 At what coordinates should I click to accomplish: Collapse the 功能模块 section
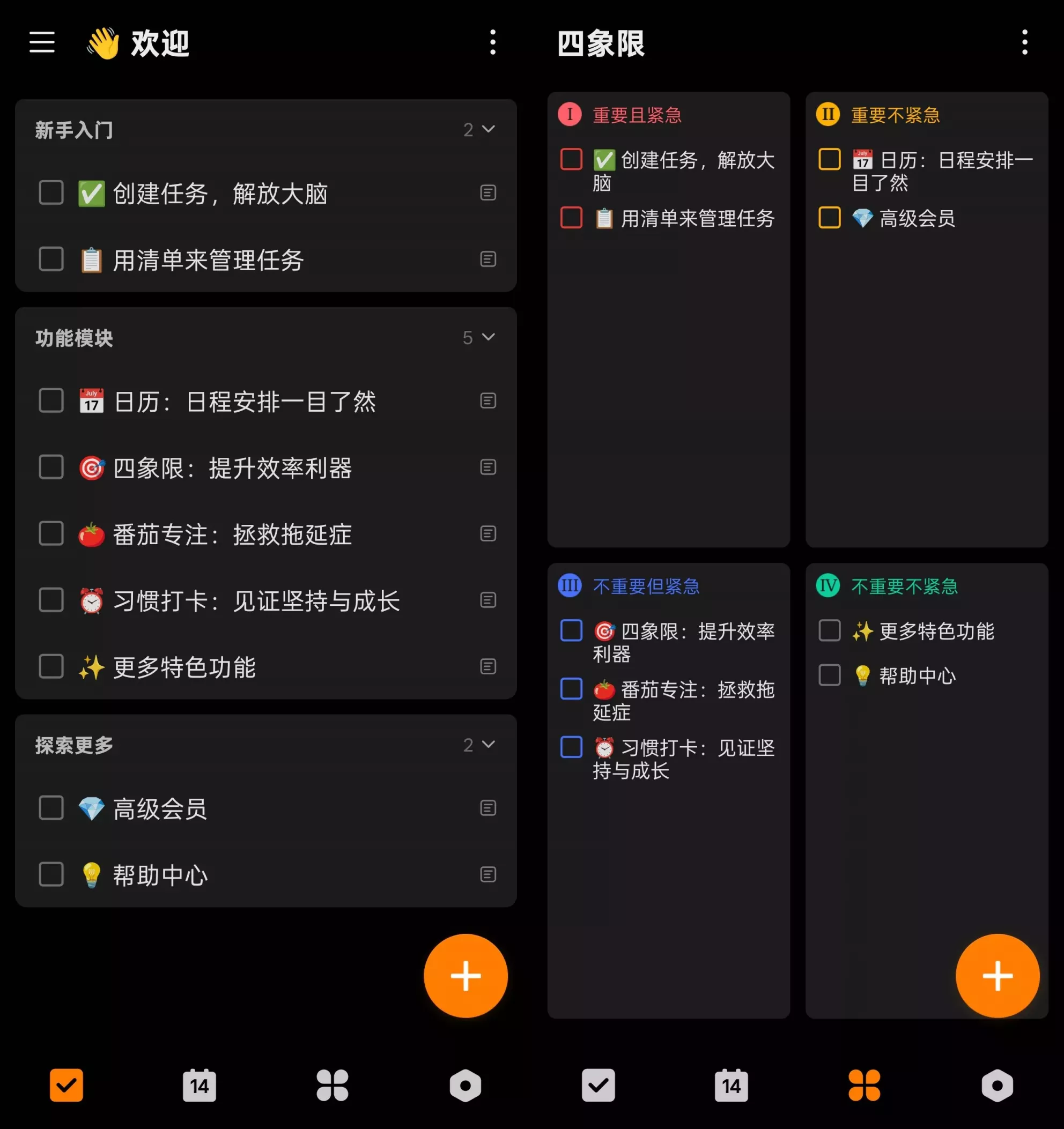point(488,337)
